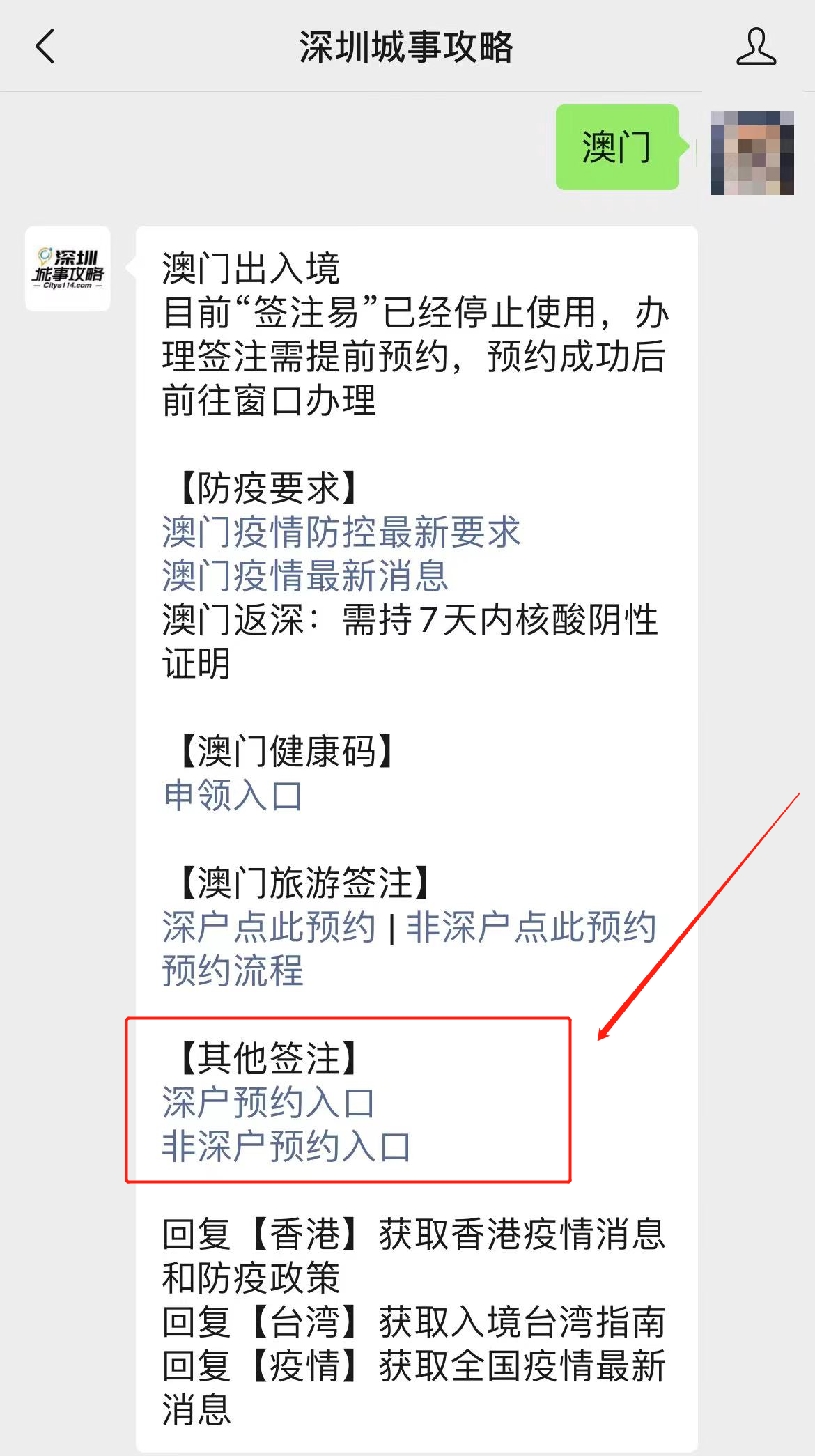Open 澳门疫情最新消息 link
This screenshot has width=815, height=1456.
click(305, 576)
